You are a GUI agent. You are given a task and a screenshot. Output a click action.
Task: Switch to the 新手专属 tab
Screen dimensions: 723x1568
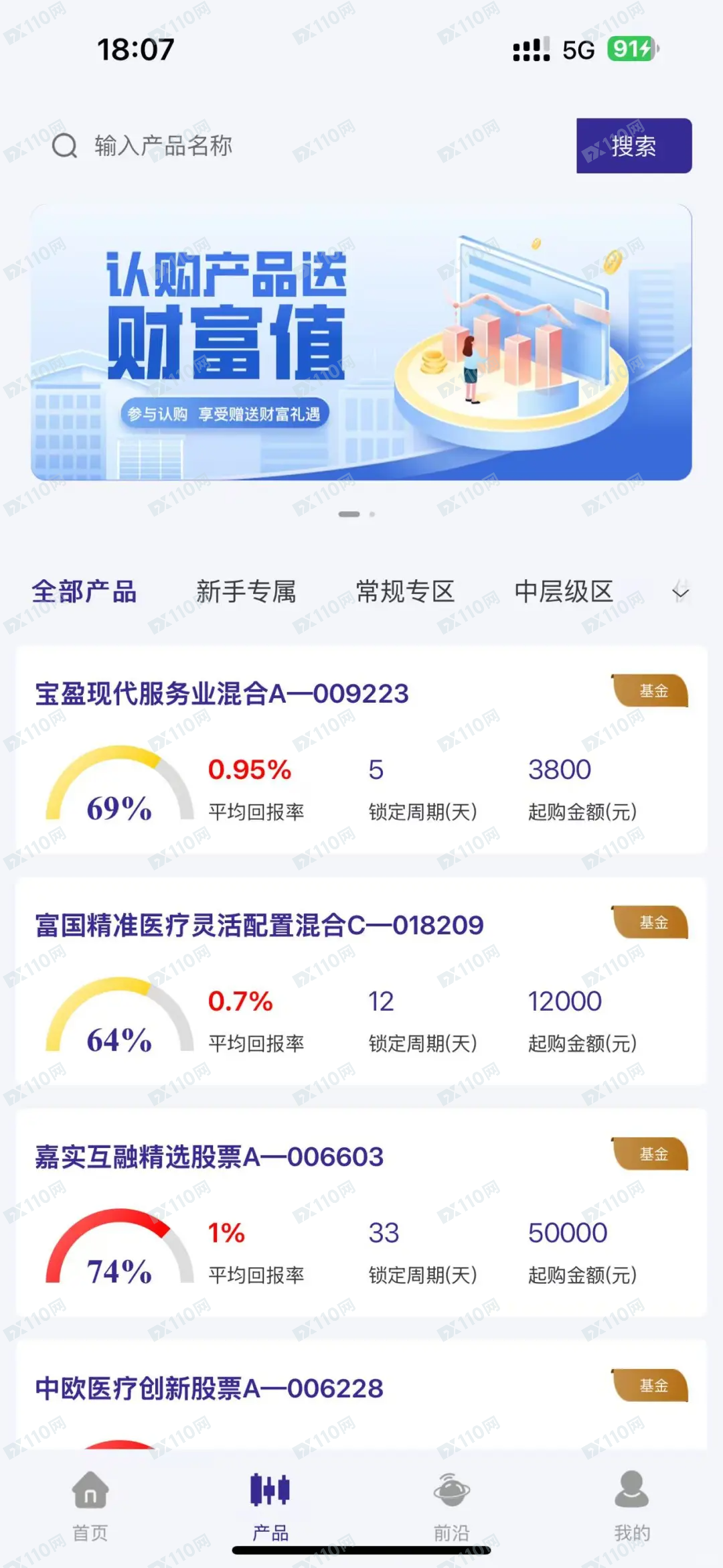[246, 592]
